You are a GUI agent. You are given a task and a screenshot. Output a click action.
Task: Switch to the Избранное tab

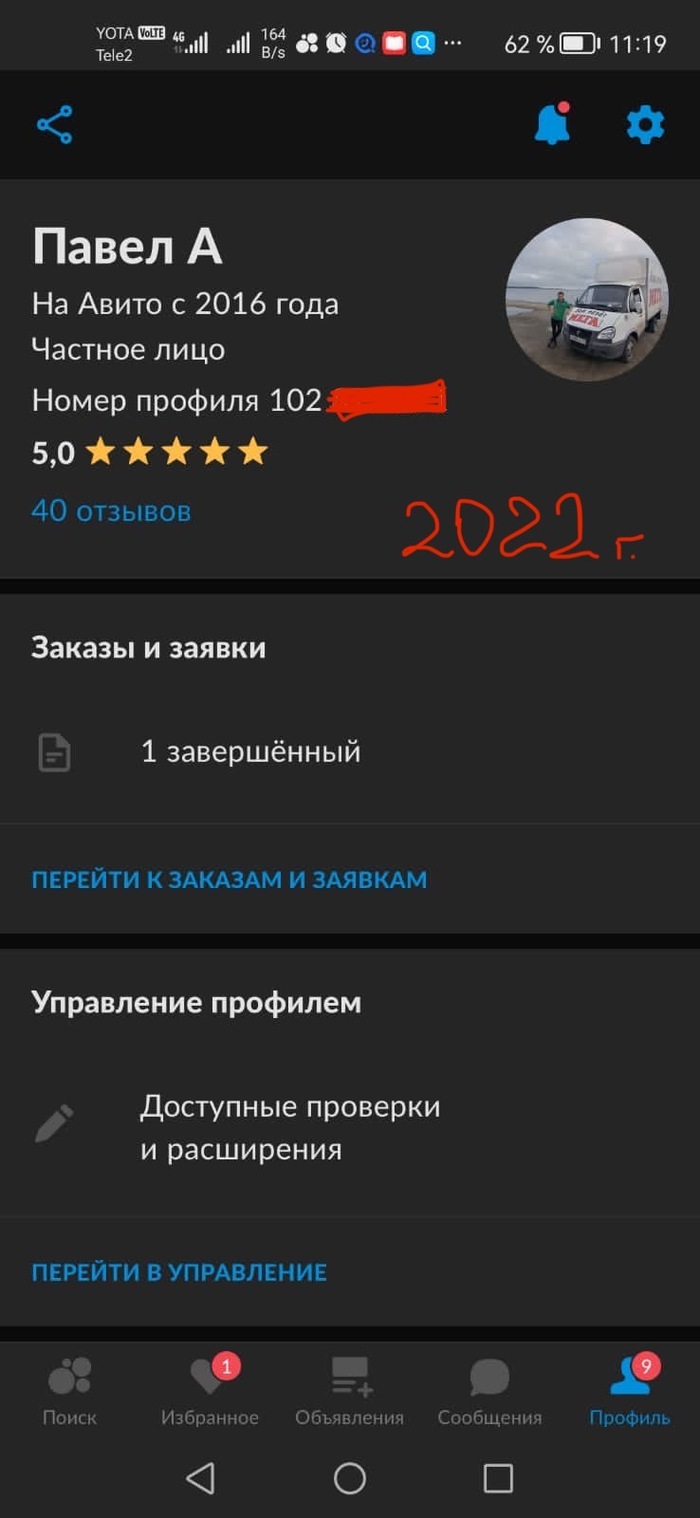point(210,1391)
